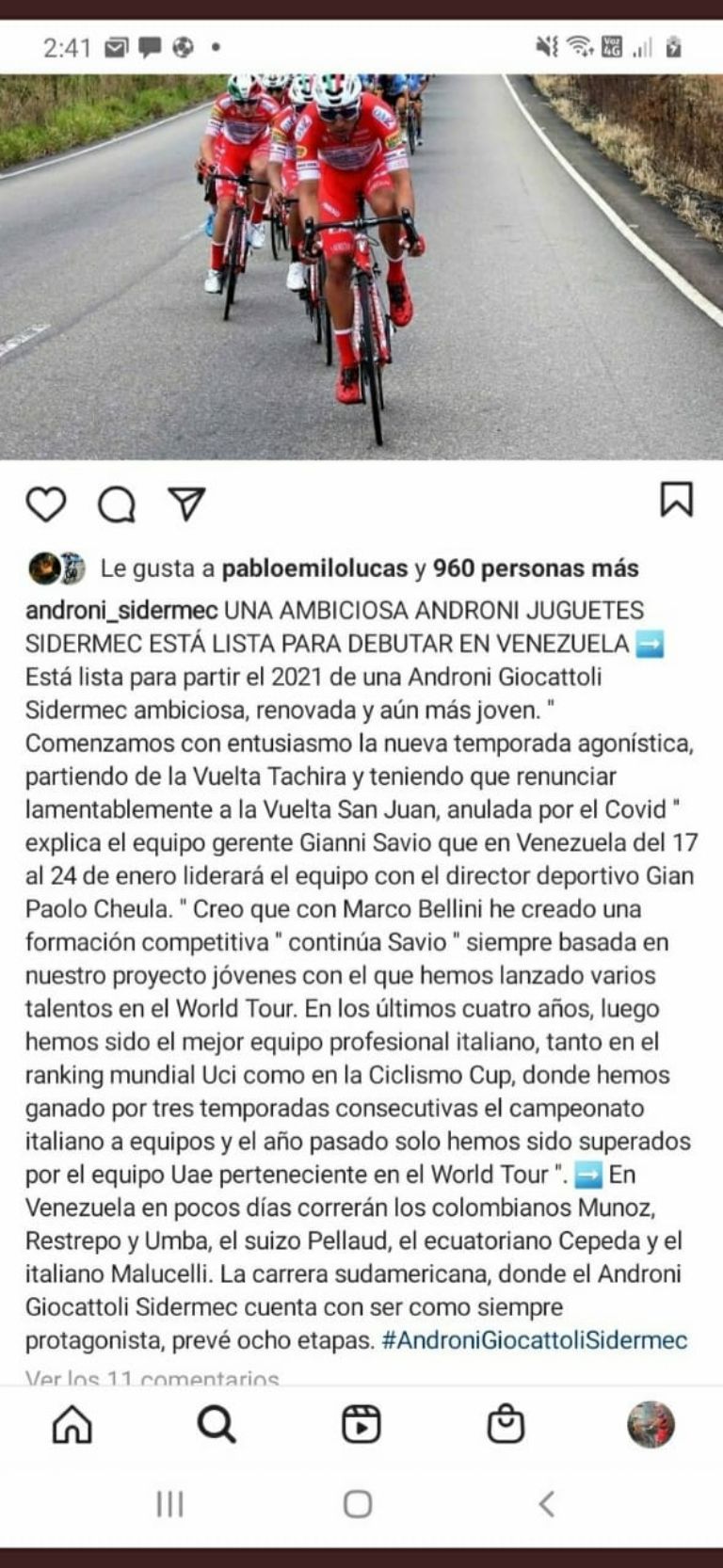Switch to the Search tab
Viewport: 723px width, 1568px height.
click(217, 1425)
